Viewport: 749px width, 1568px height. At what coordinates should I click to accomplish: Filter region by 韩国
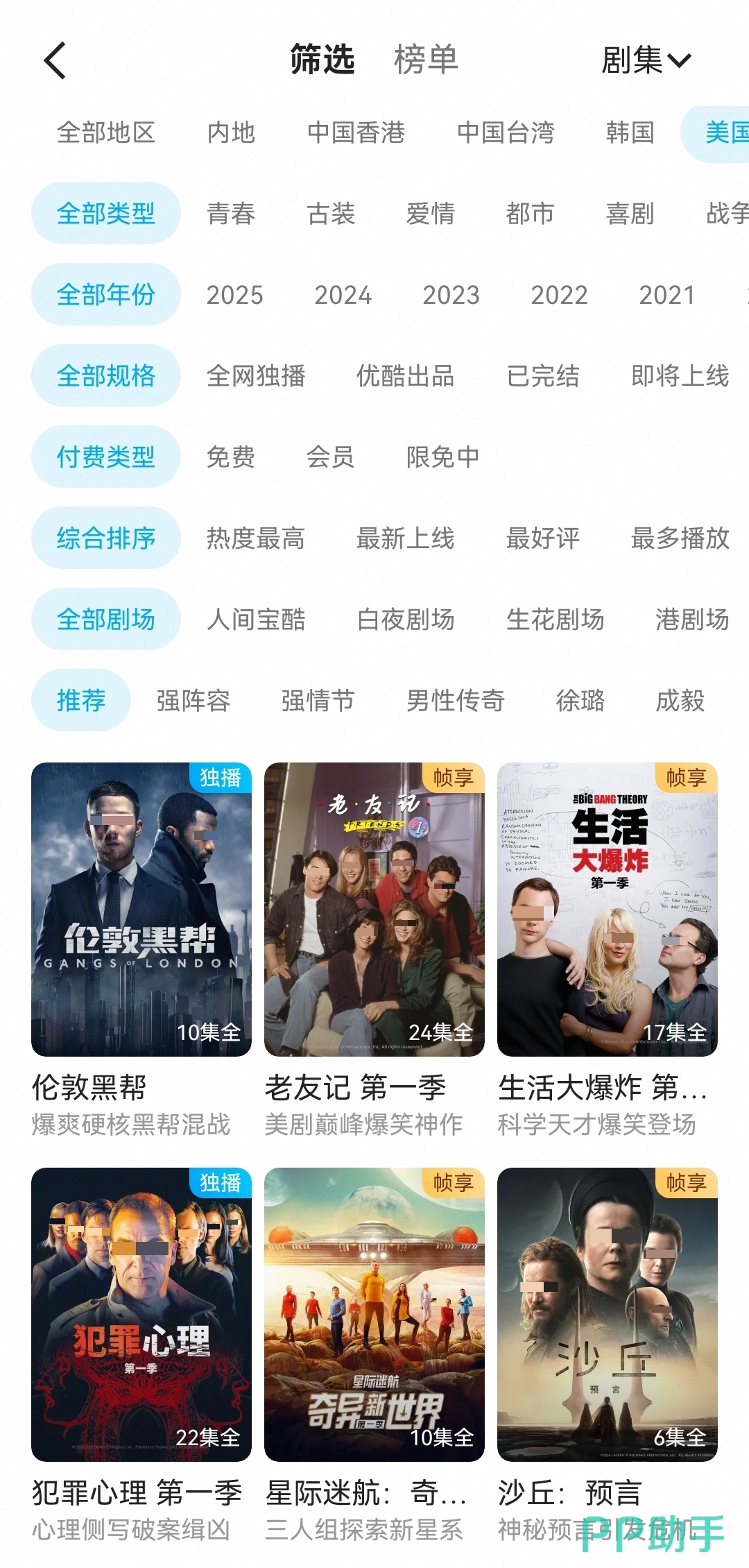point(630,133)
